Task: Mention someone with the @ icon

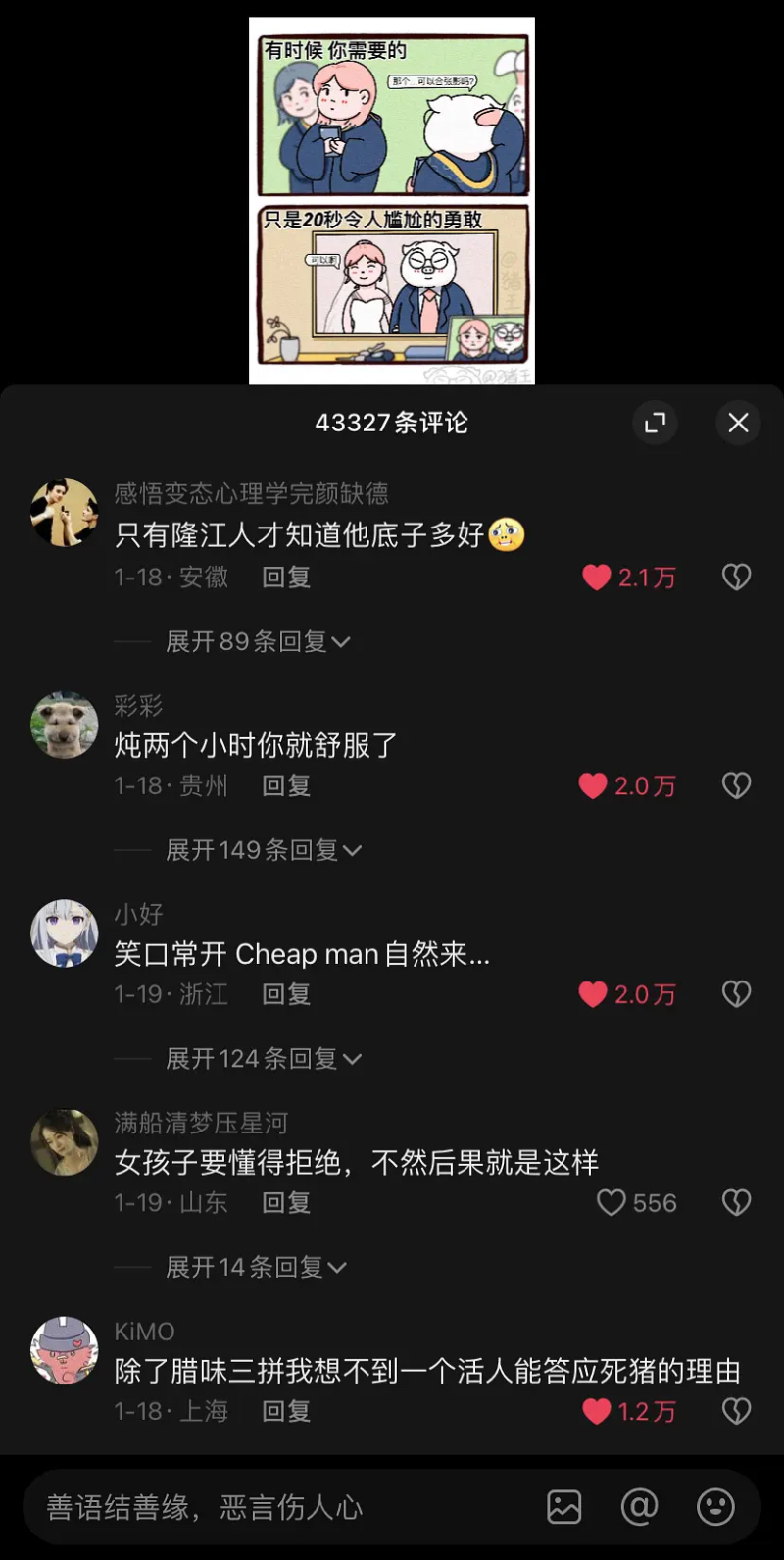Action: tap(639, 1507)
